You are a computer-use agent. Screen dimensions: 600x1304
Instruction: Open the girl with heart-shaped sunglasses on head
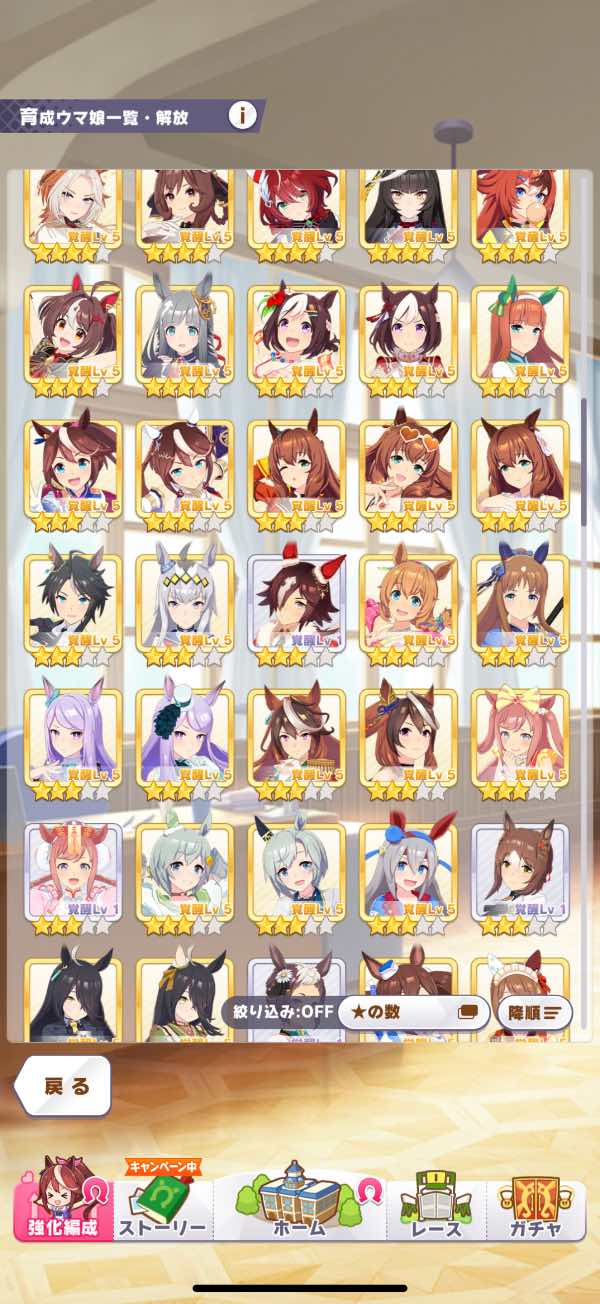coord(408,471)
